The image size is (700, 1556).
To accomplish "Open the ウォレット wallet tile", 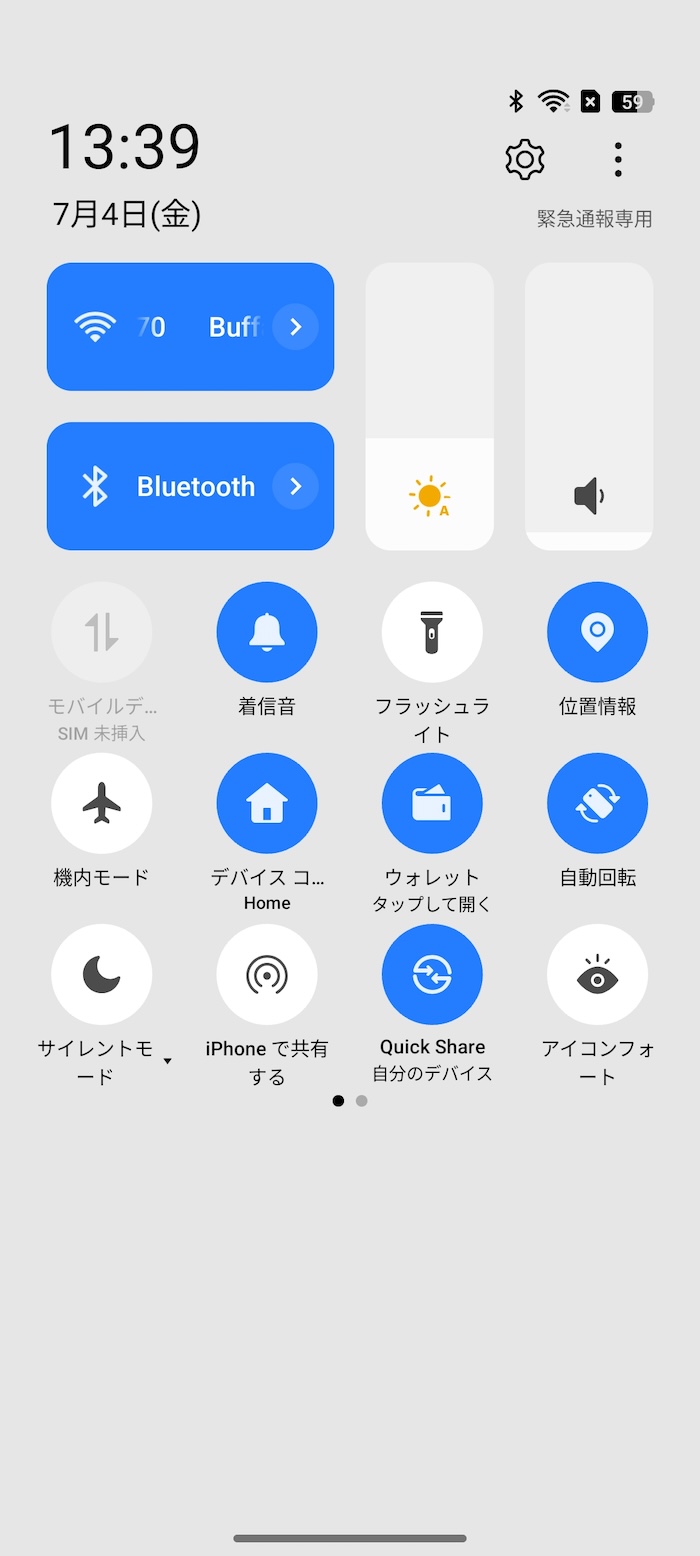I will point(432,803).
